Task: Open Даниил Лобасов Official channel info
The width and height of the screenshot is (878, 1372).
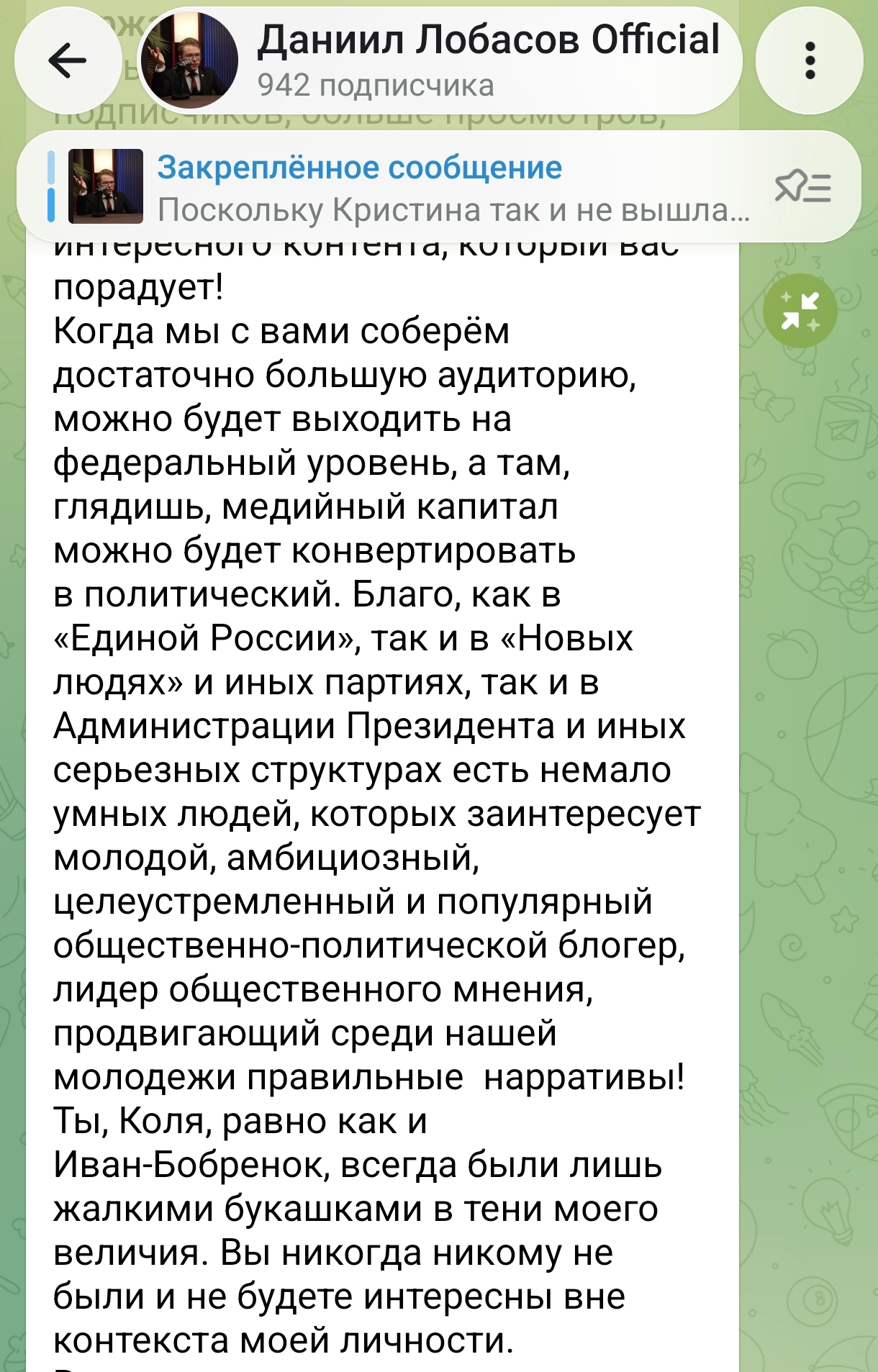Action: [439, 60]
